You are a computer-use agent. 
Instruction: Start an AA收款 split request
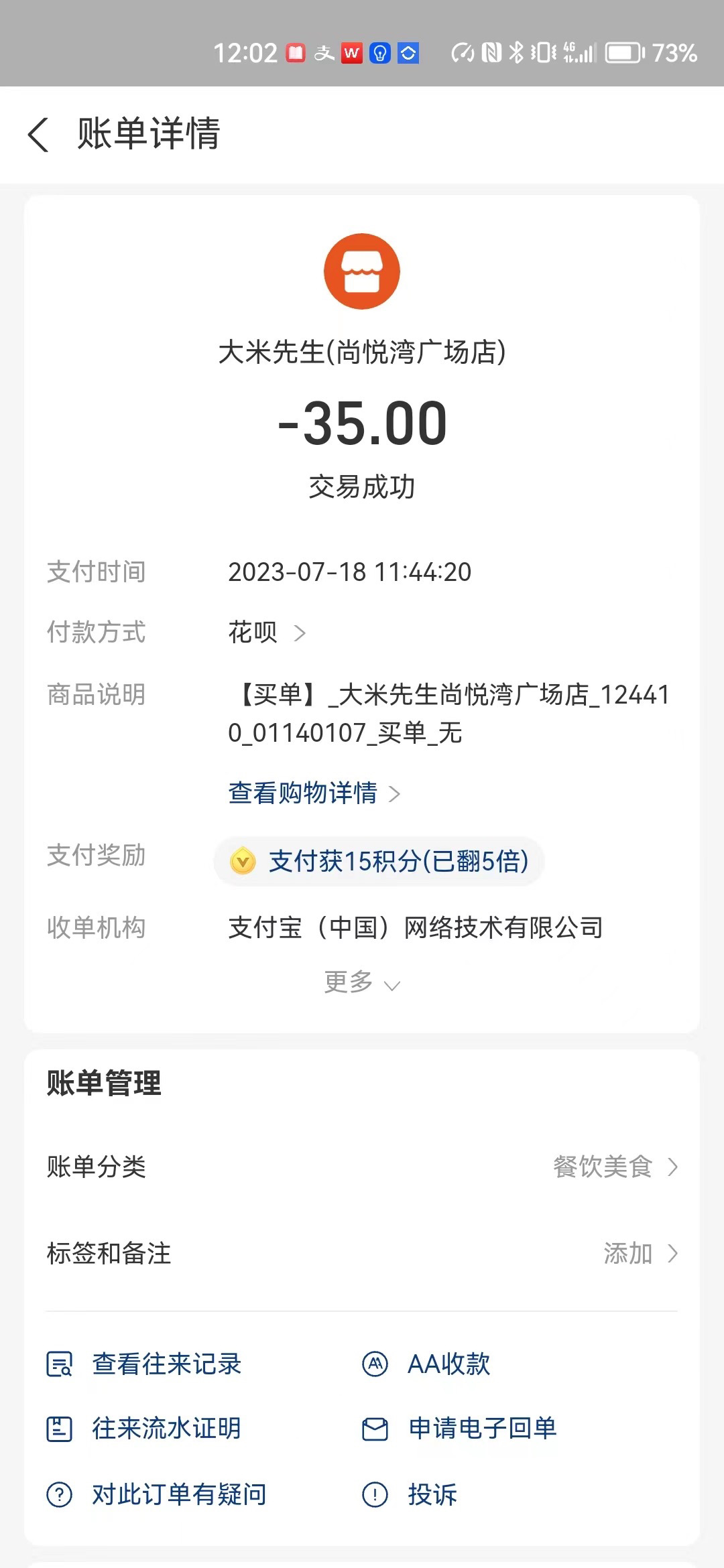[x=426, y=1364]
